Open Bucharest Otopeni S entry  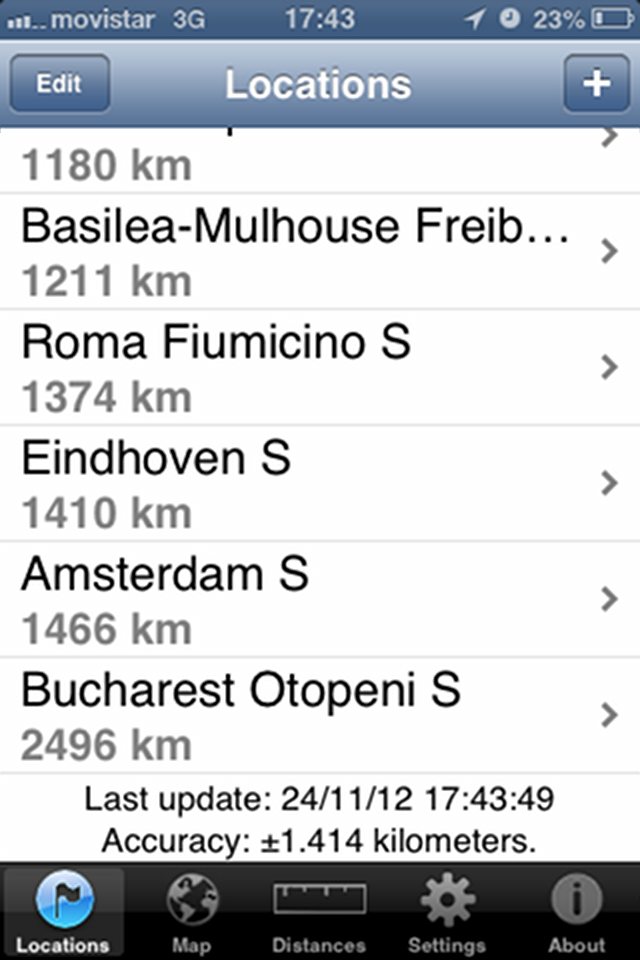(x=320, y=716)
